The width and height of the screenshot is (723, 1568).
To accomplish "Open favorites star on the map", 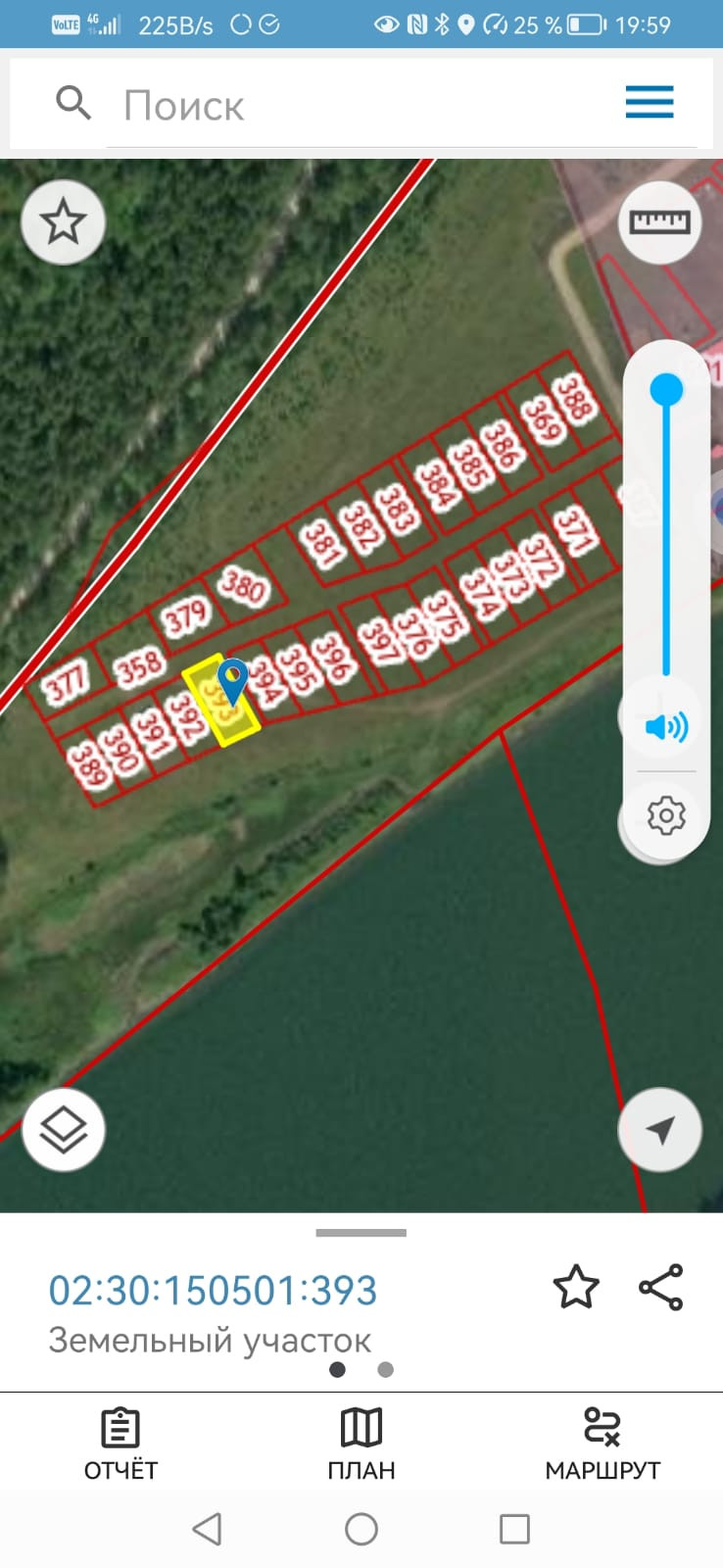I will [x=63, y=222].
